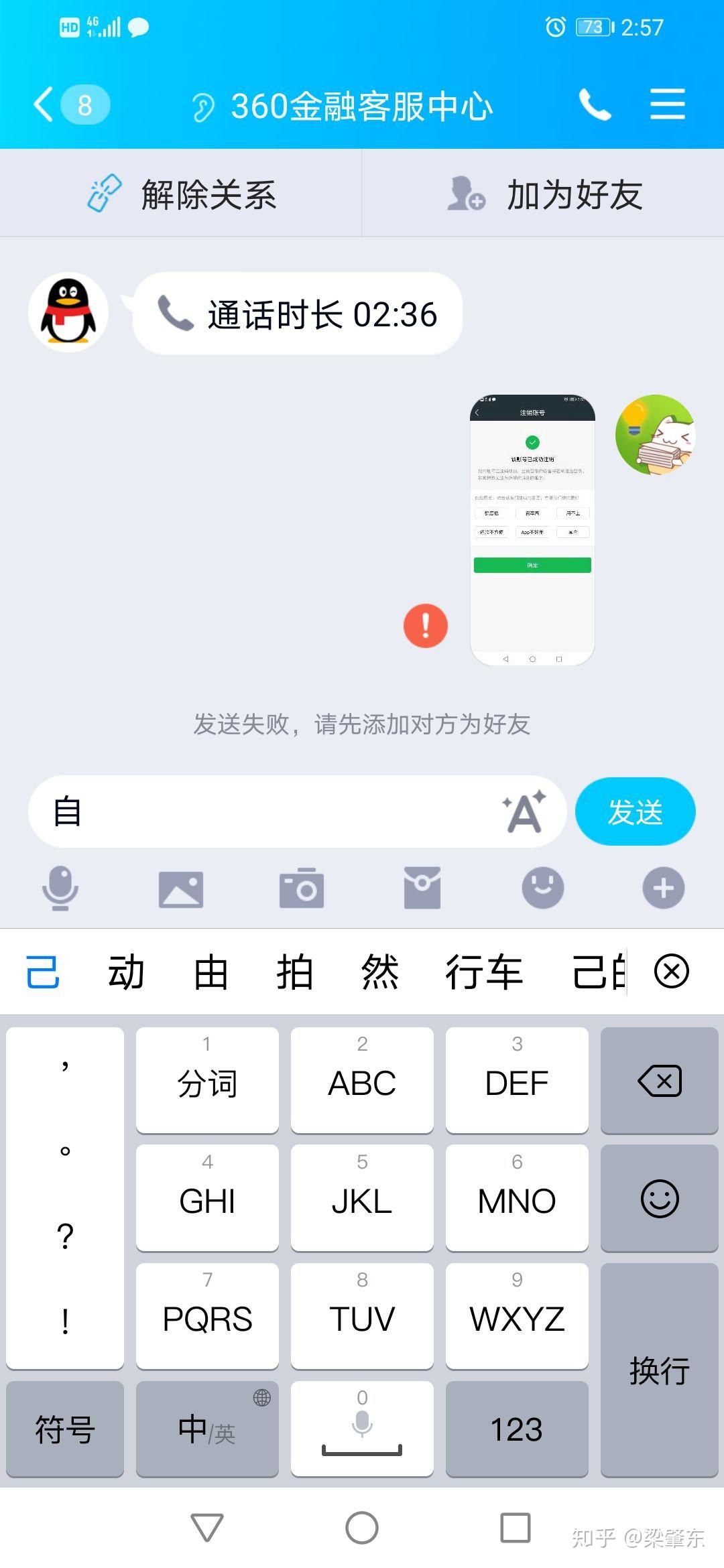Open font style options in input box

coord(524,811)
